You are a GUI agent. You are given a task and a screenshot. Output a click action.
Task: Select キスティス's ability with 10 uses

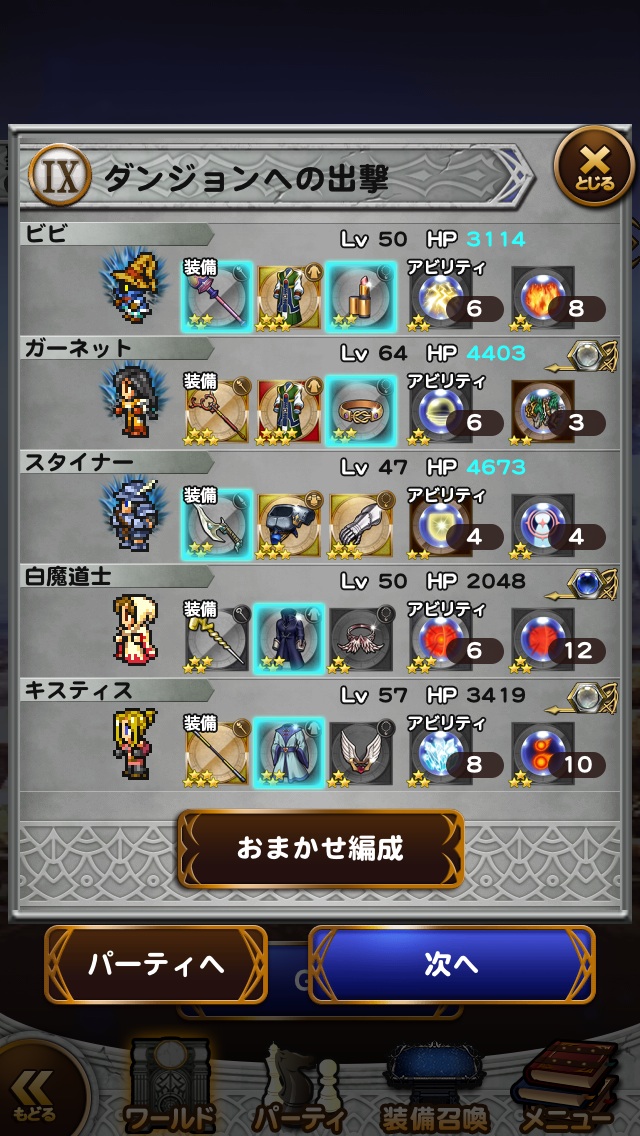545,754
